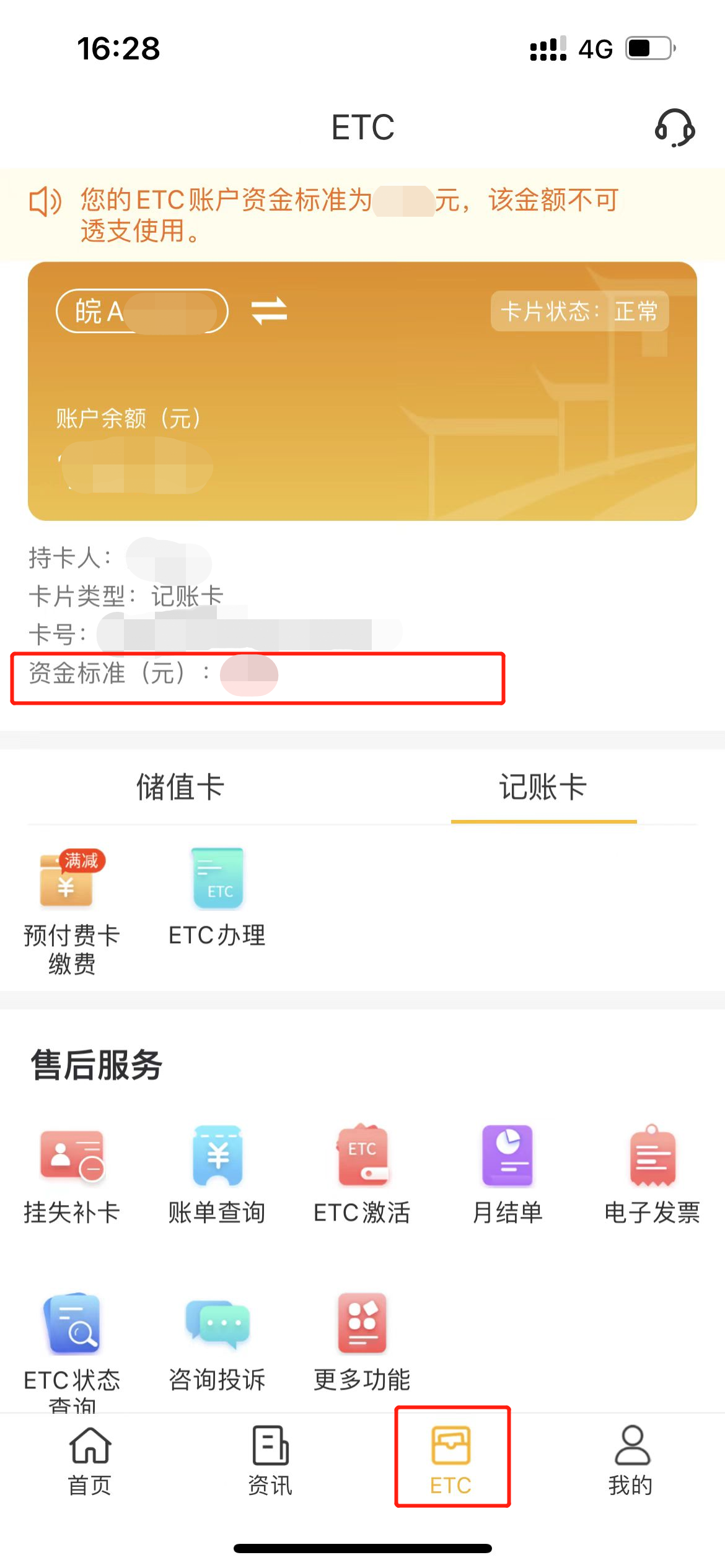Select the 记账卡 tab
The height and width of the screenshot is (1568, 725).
(x=543, y=787)
